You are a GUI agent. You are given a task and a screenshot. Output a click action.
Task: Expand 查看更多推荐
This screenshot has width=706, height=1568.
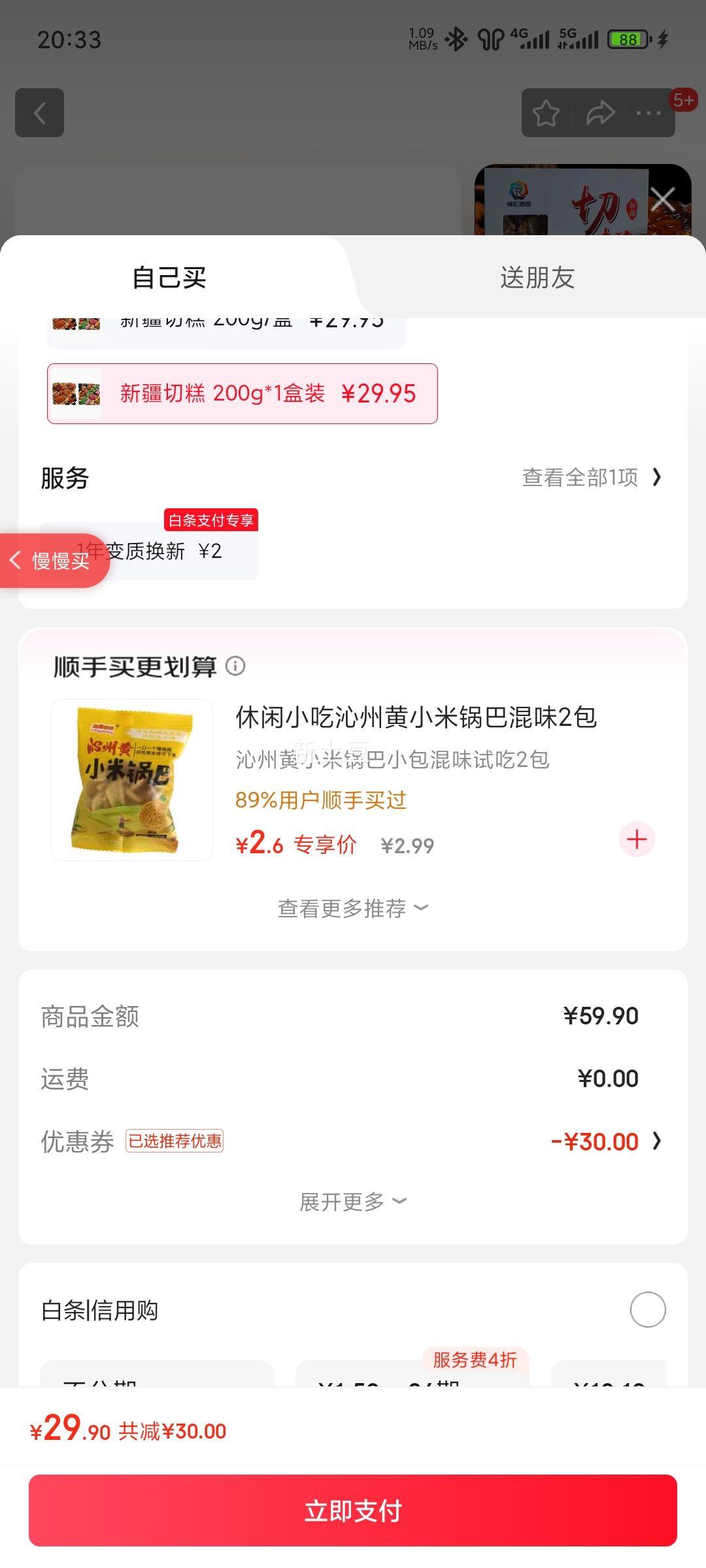pos(353,908)
